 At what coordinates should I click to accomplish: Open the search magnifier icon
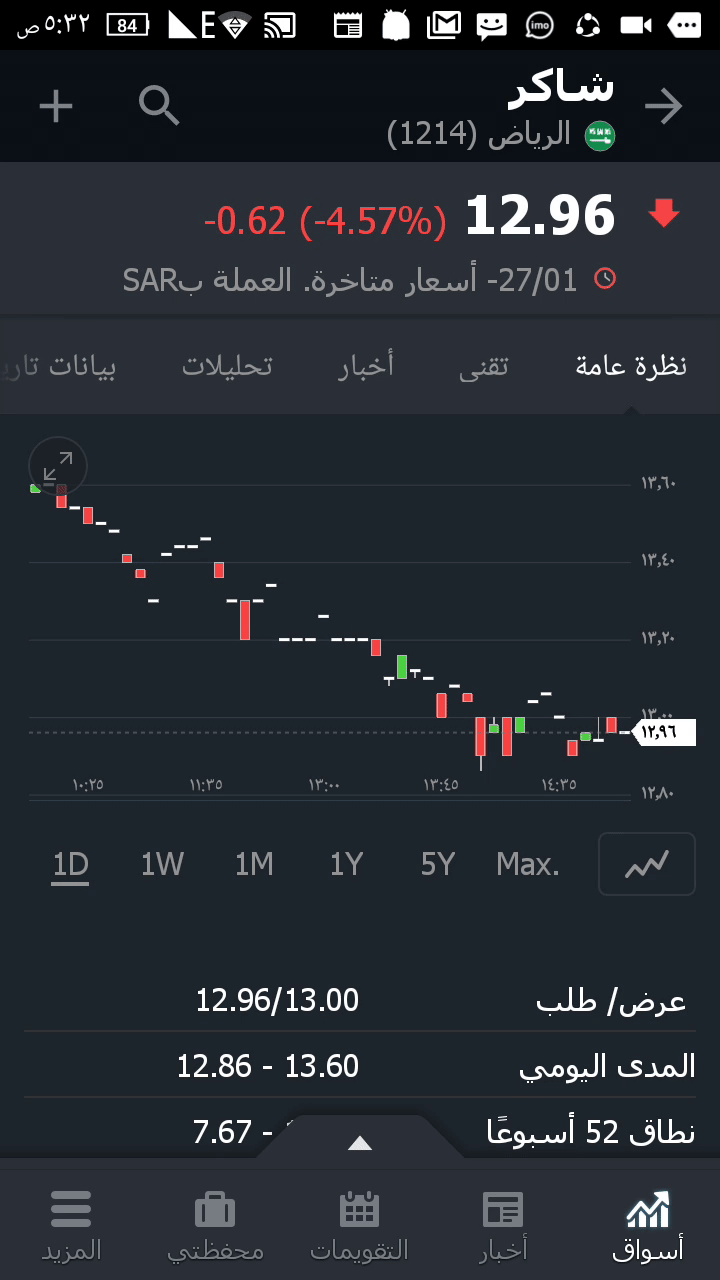tap(159, 106)
